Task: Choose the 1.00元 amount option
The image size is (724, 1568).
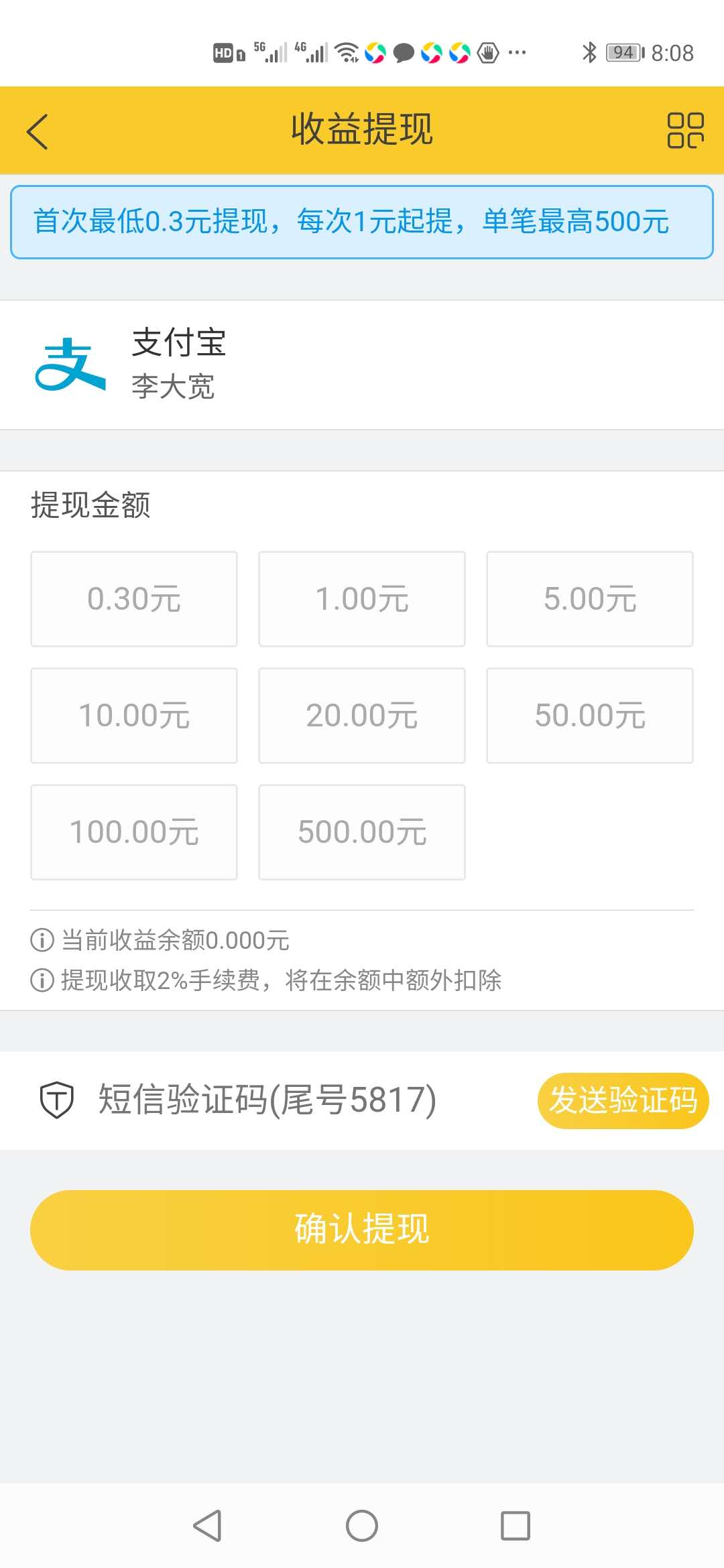Action: [x=362, y=599]
